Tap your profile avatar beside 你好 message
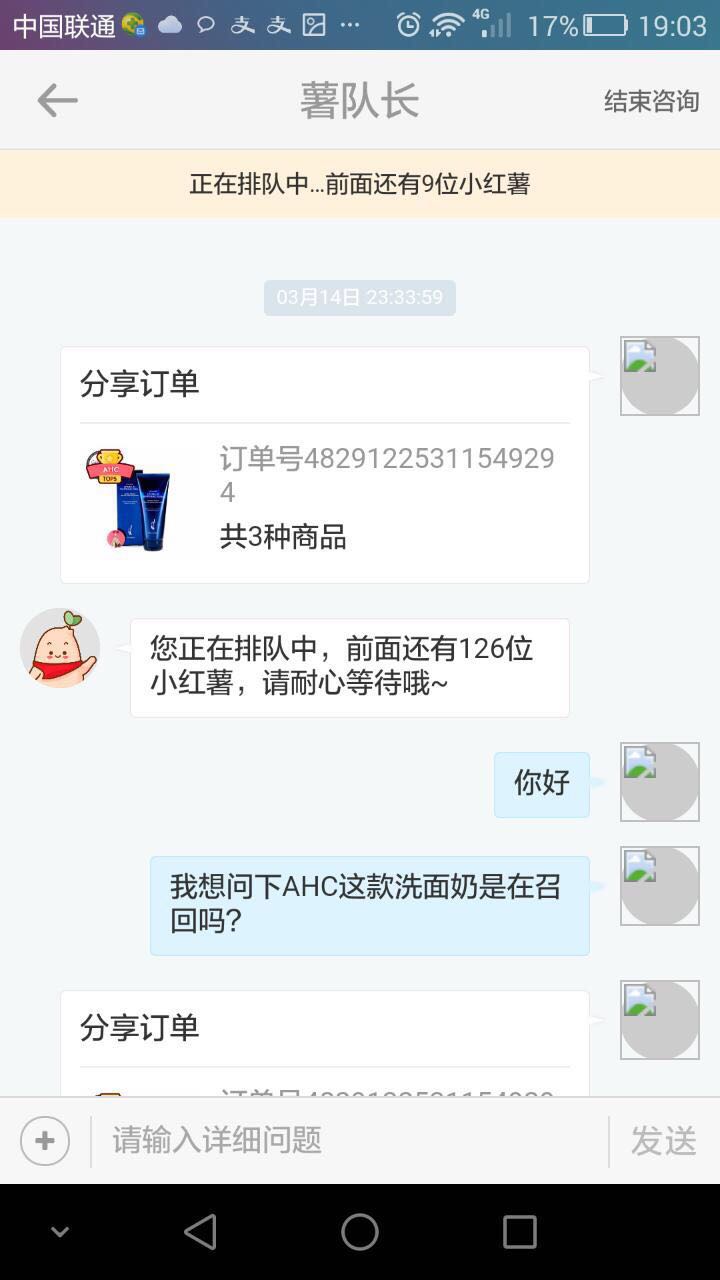Viewport: 720px width, 1280px height. tap(659, 782)
